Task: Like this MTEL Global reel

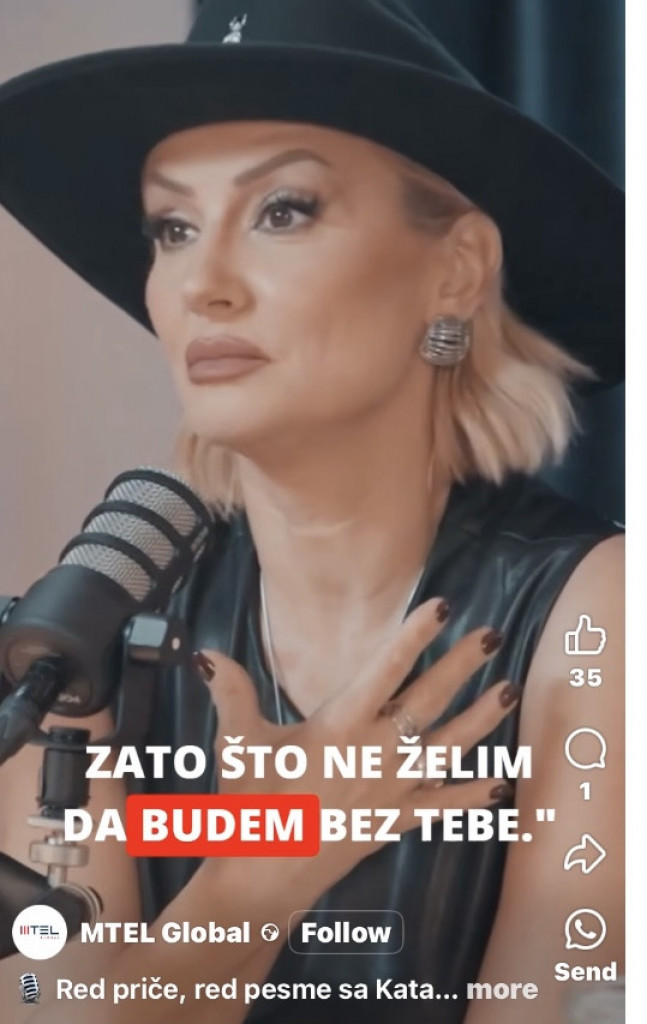Action: 585,637
